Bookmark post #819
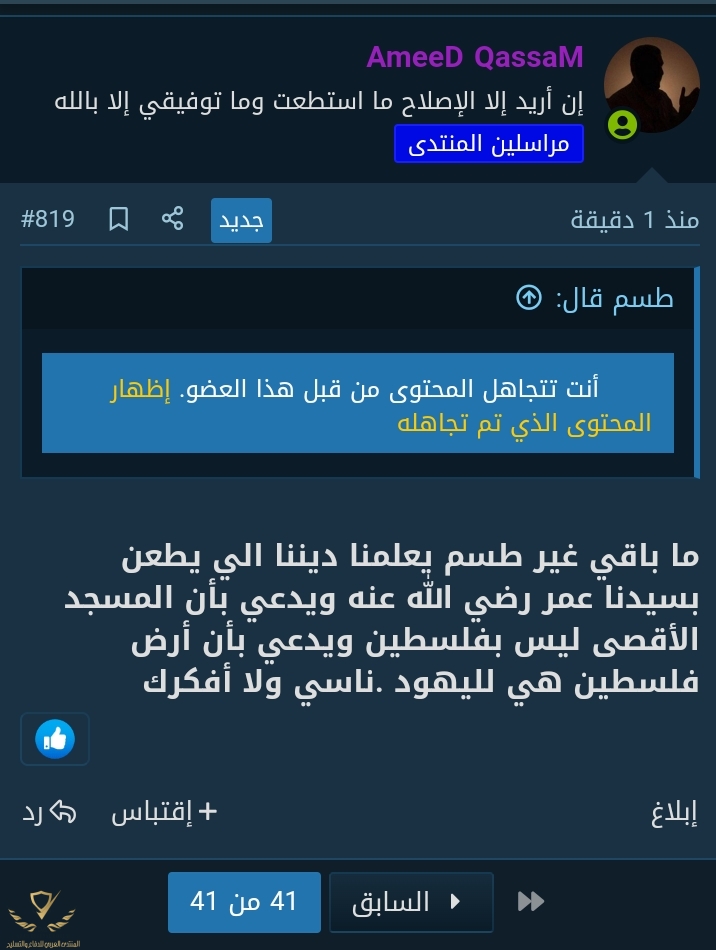 coord(118,219)
